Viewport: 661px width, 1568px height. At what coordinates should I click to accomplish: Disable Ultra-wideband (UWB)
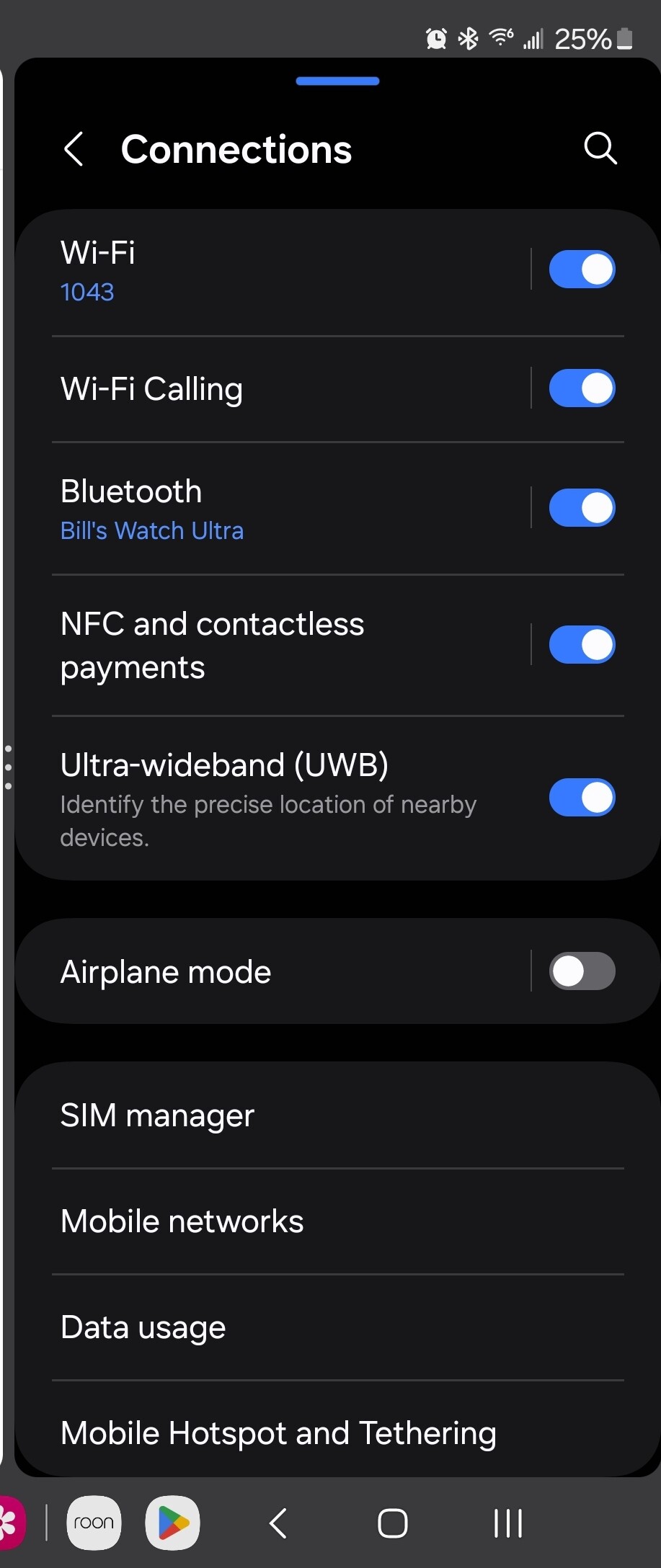click(x=582, y=797)
